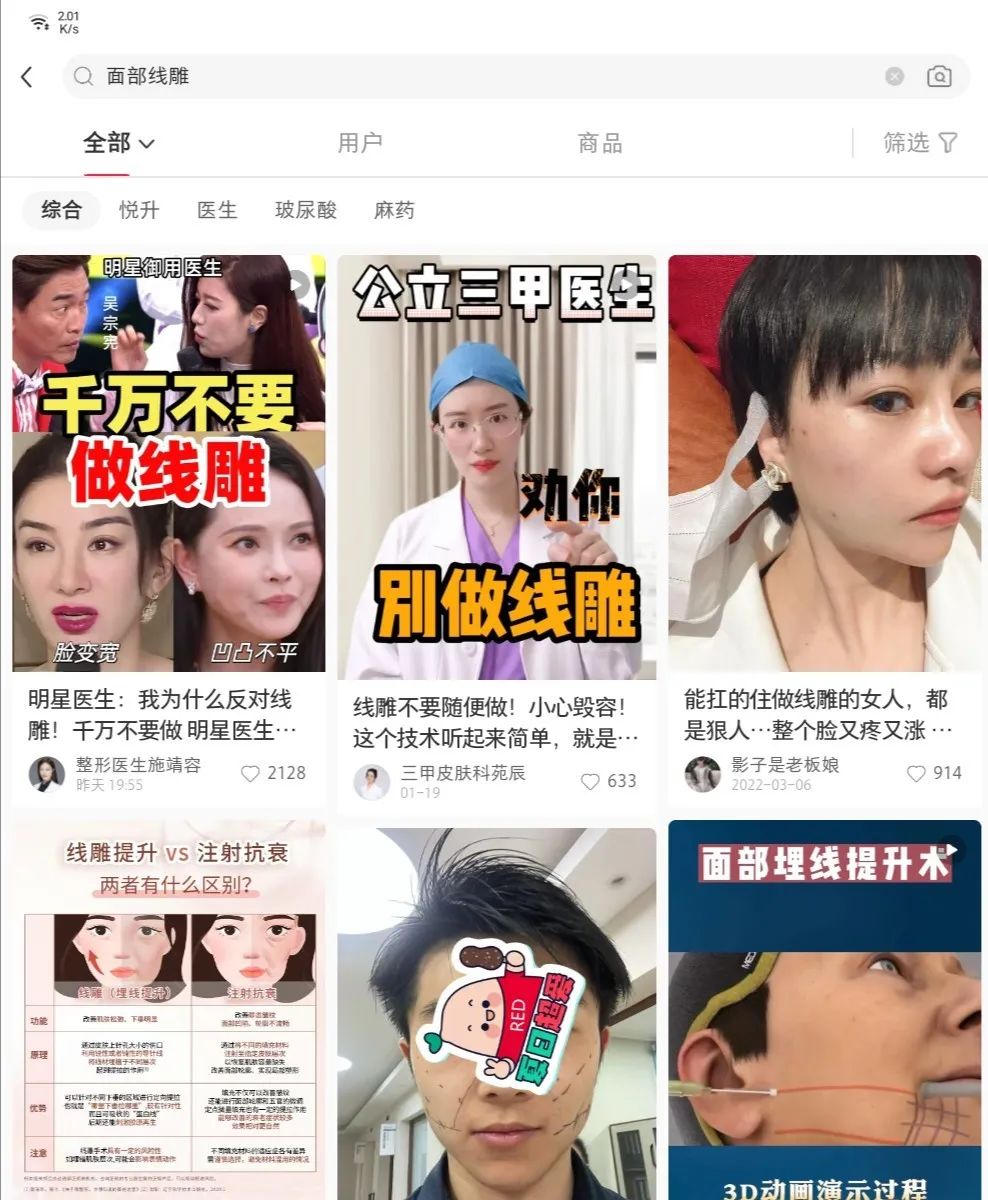Open the post 明星医生：我为什么反对线雕

coord(168,462)
